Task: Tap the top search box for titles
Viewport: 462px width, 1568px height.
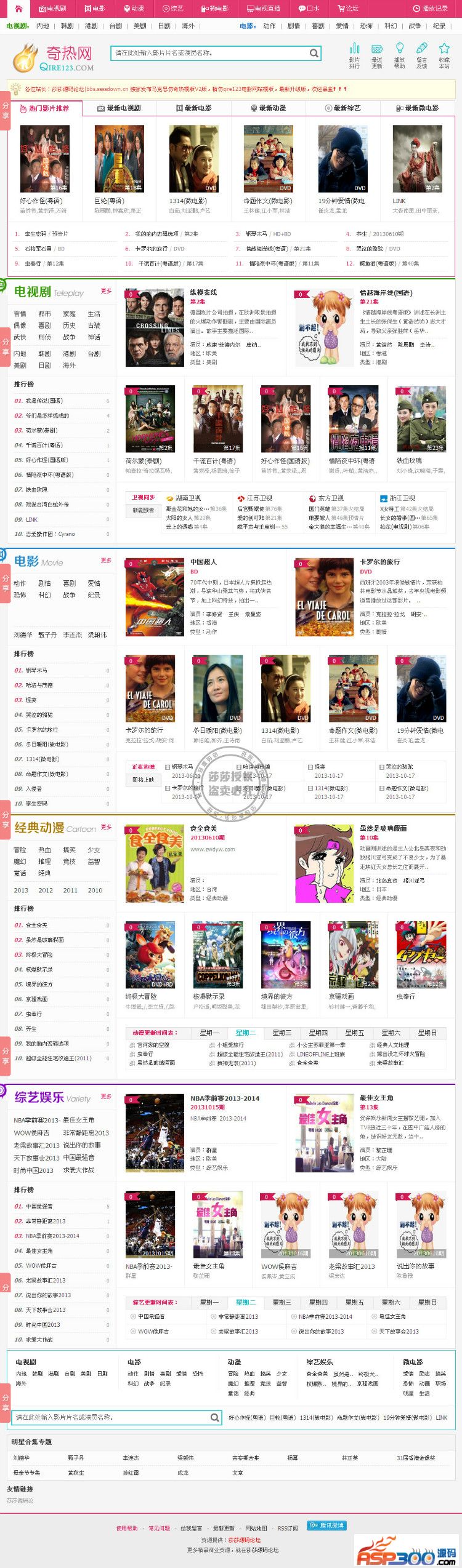Action: pos(209,53)
